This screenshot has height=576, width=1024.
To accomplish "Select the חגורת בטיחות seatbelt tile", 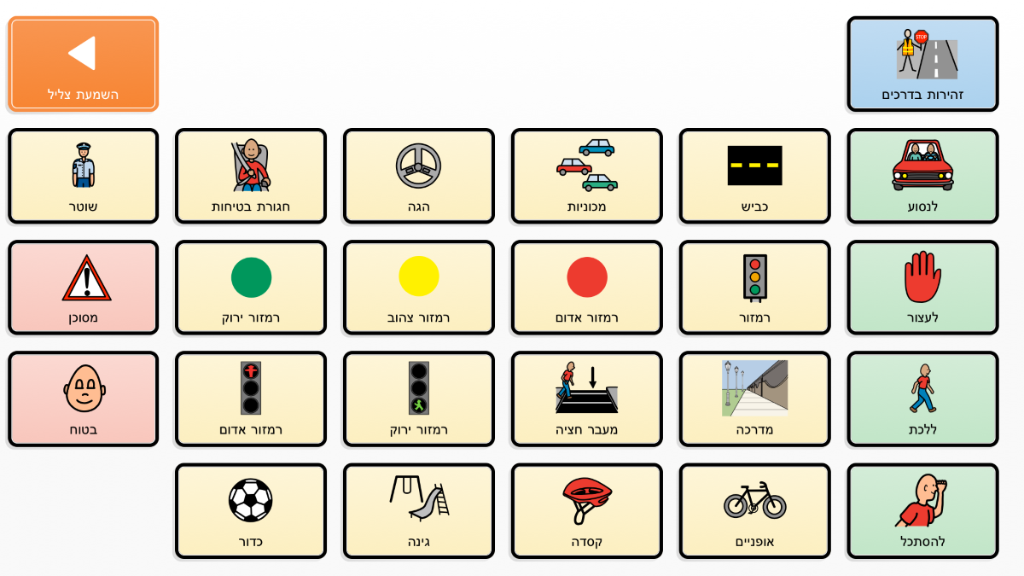I will tap(250, 176).
